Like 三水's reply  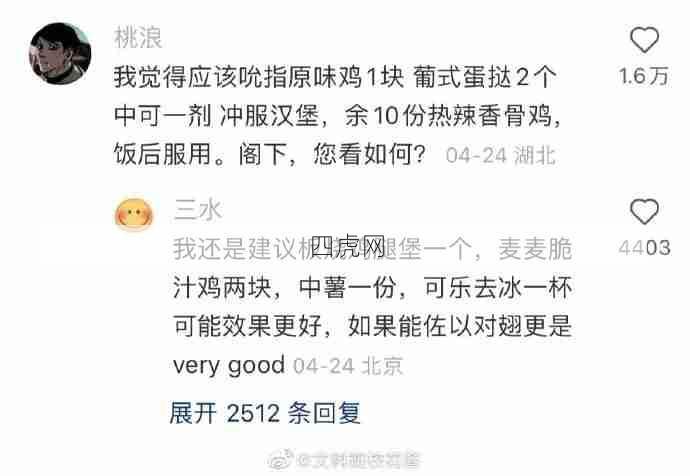pos(644,212)
